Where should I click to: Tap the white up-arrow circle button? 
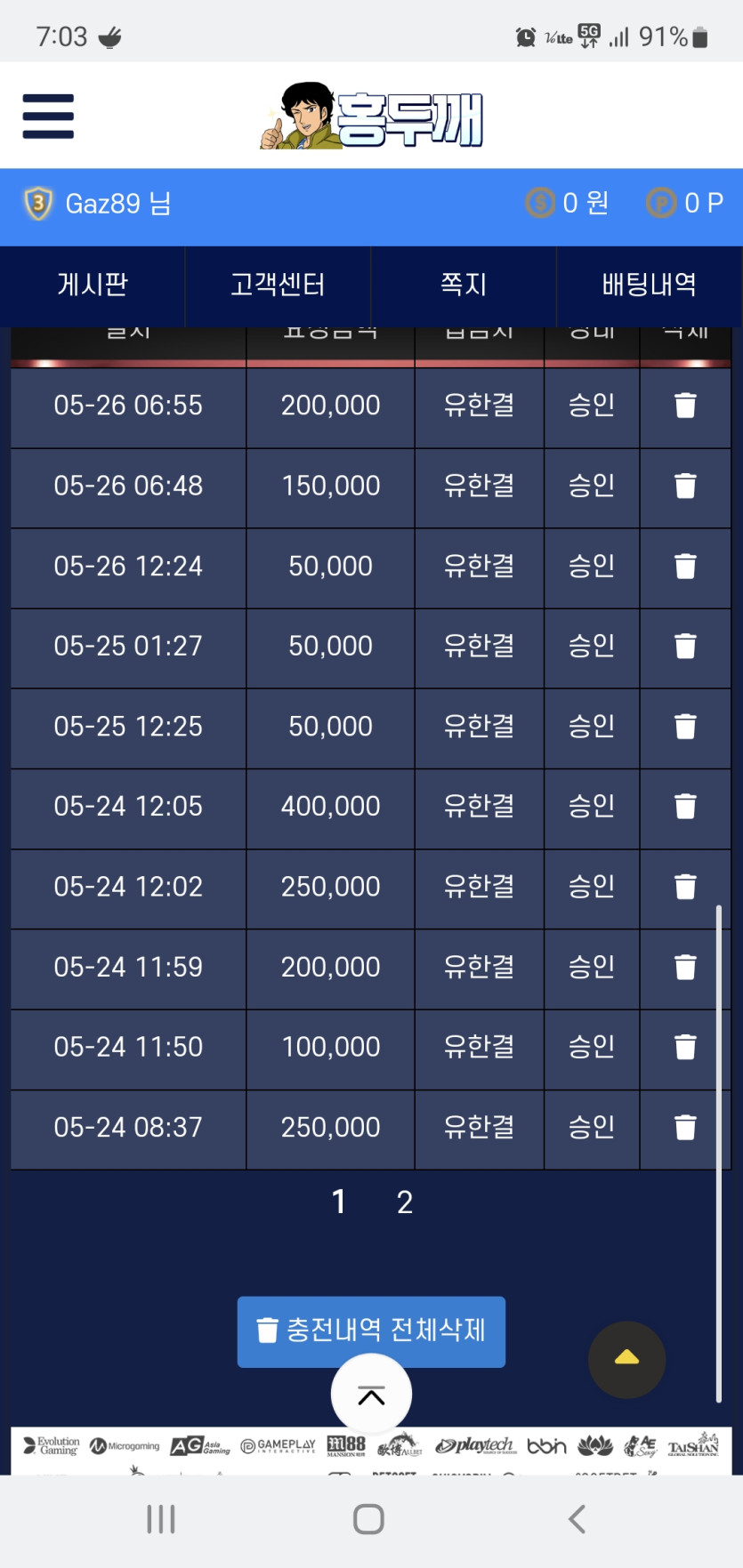tap(371, 1395)
